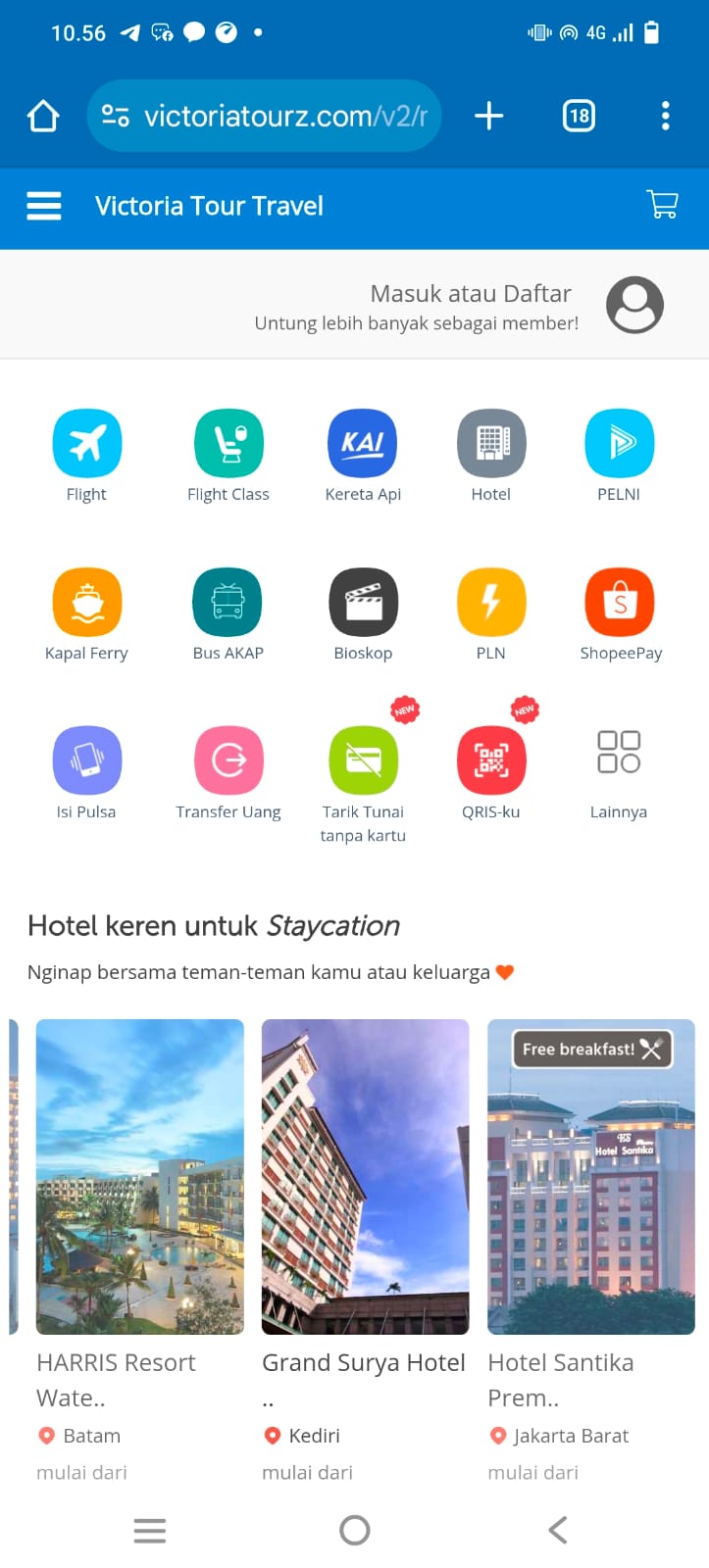The height and width of the screenshot is (1568, 709).
Task: Tap Masuk atau Daftar profile avatar
Action: coord(634,305)
